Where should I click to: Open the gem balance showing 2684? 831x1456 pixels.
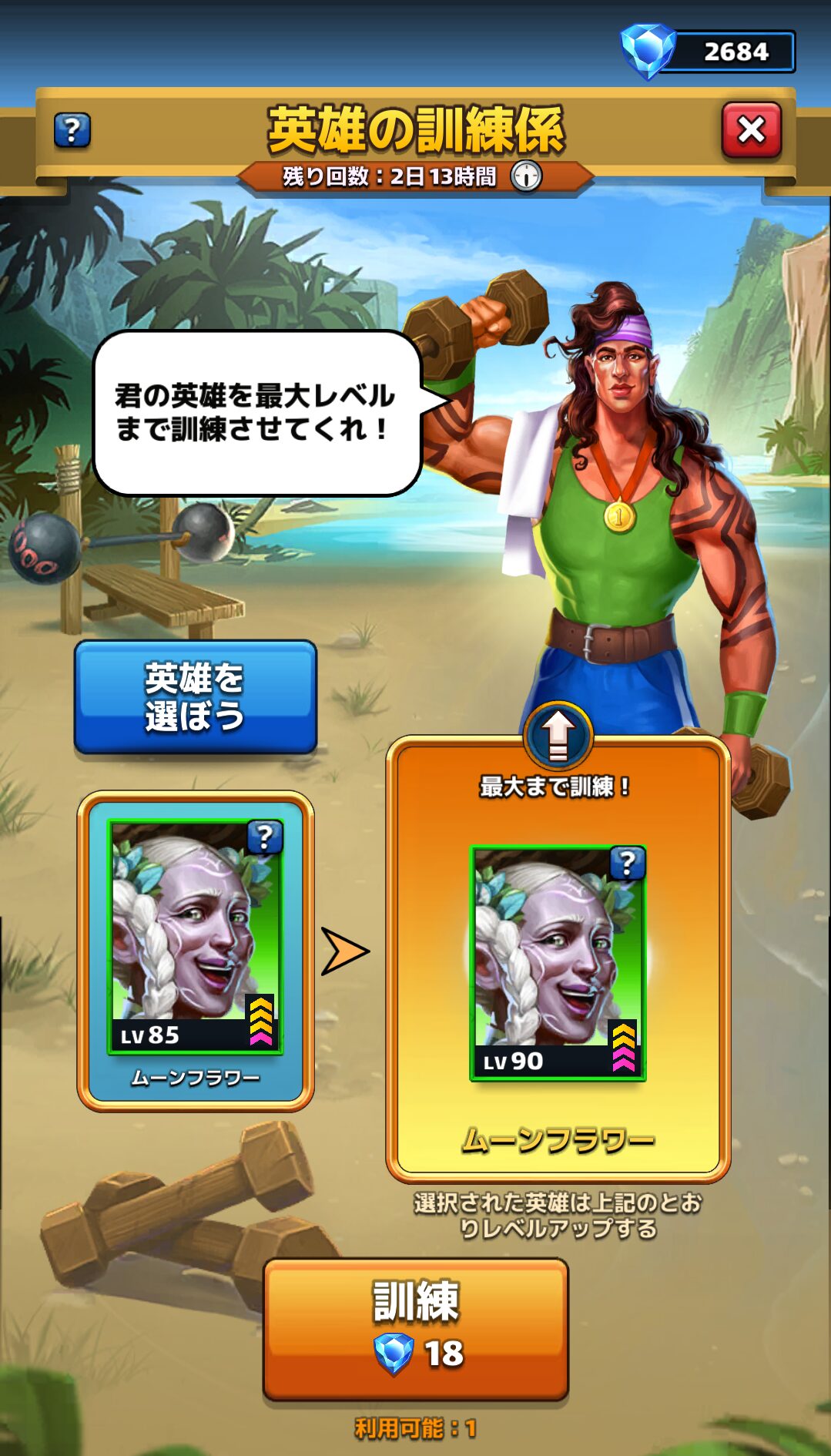click(x=710, y=52)
